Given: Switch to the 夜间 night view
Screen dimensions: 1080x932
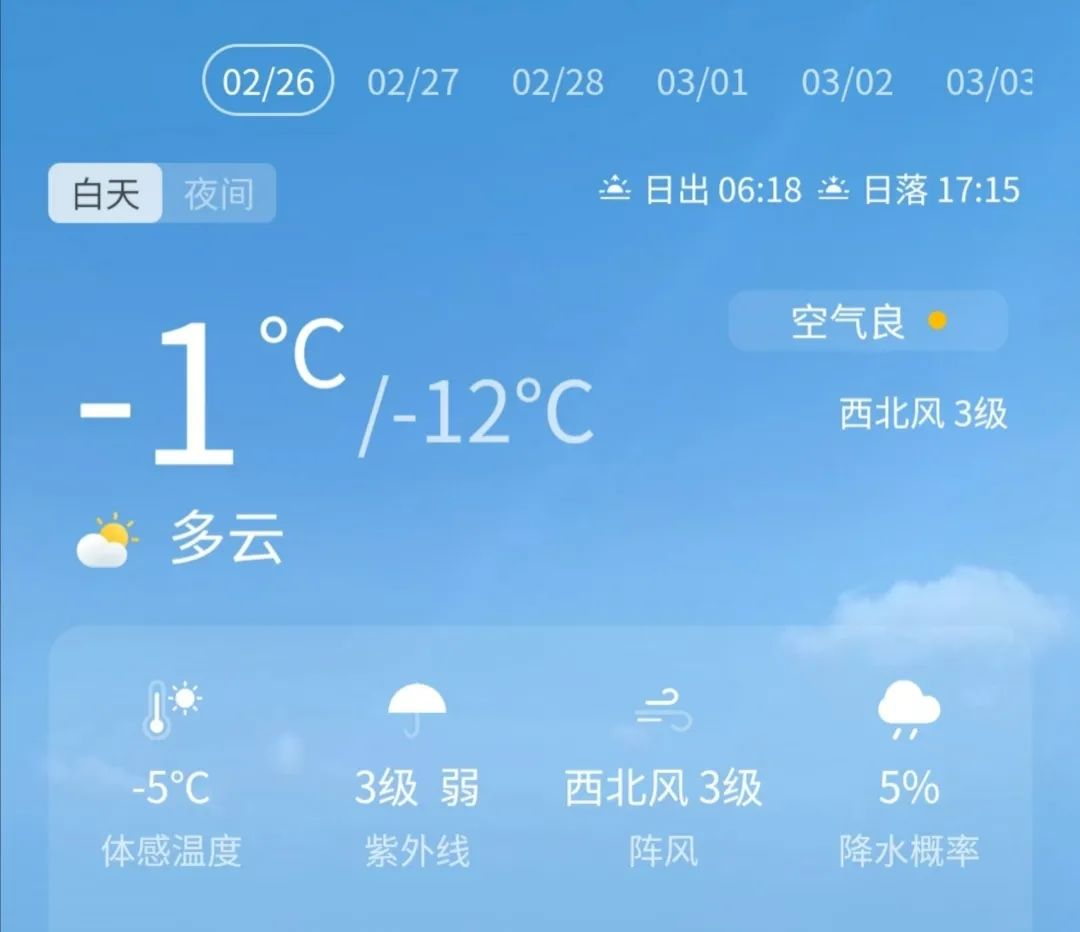Looking at the screenshot, I should [x=218, y=193].
